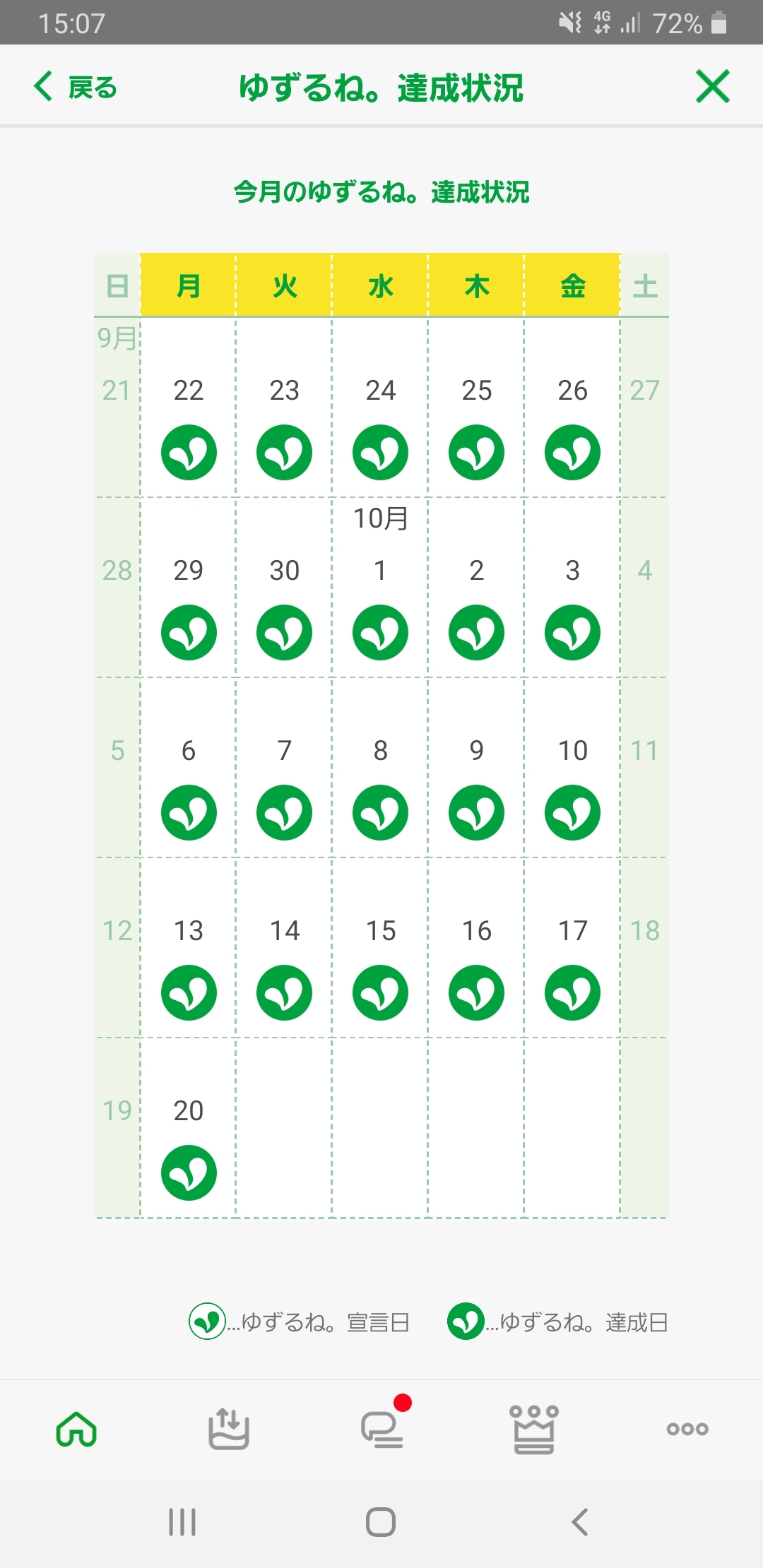Open the more options tab
This screenshot has height=1568, width=763.
click(687, 1429)
